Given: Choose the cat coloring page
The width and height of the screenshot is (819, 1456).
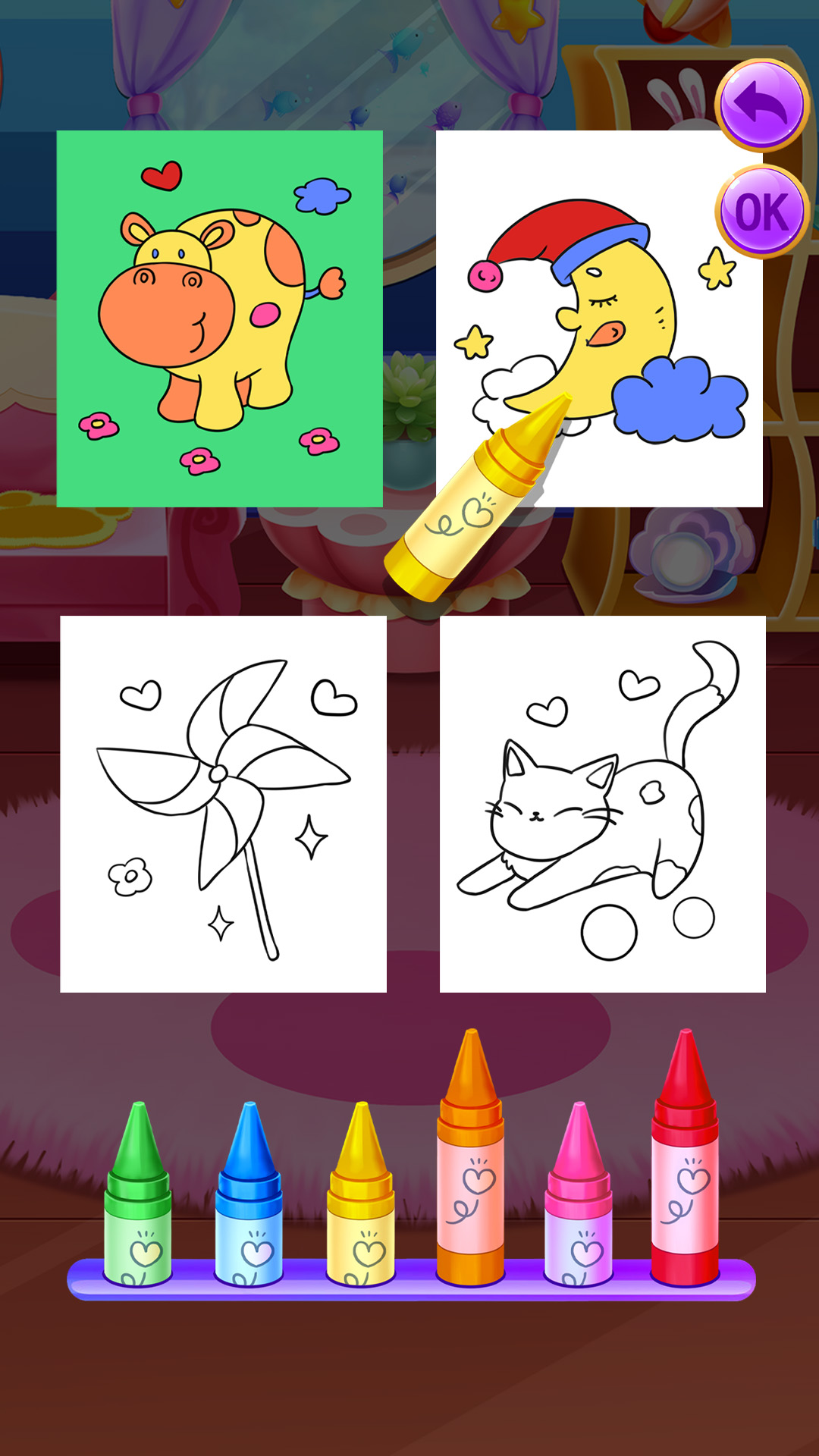Looking at the screenshot, I should (x=602, y=804).
